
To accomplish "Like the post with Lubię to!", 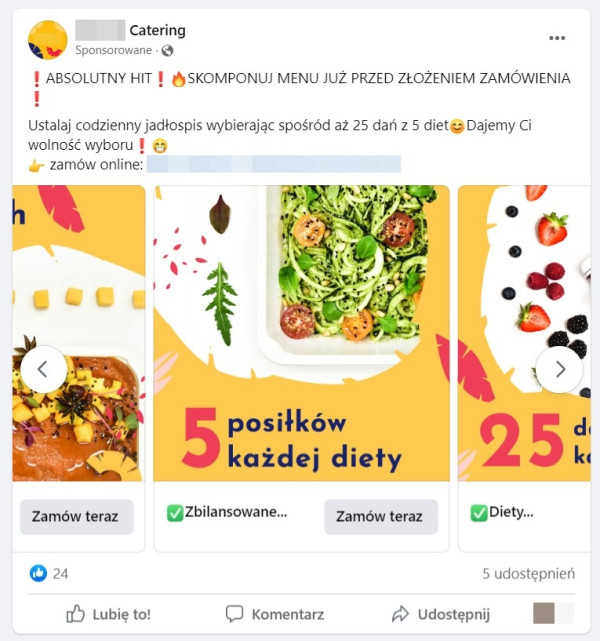I will click(x=108, y=613).
